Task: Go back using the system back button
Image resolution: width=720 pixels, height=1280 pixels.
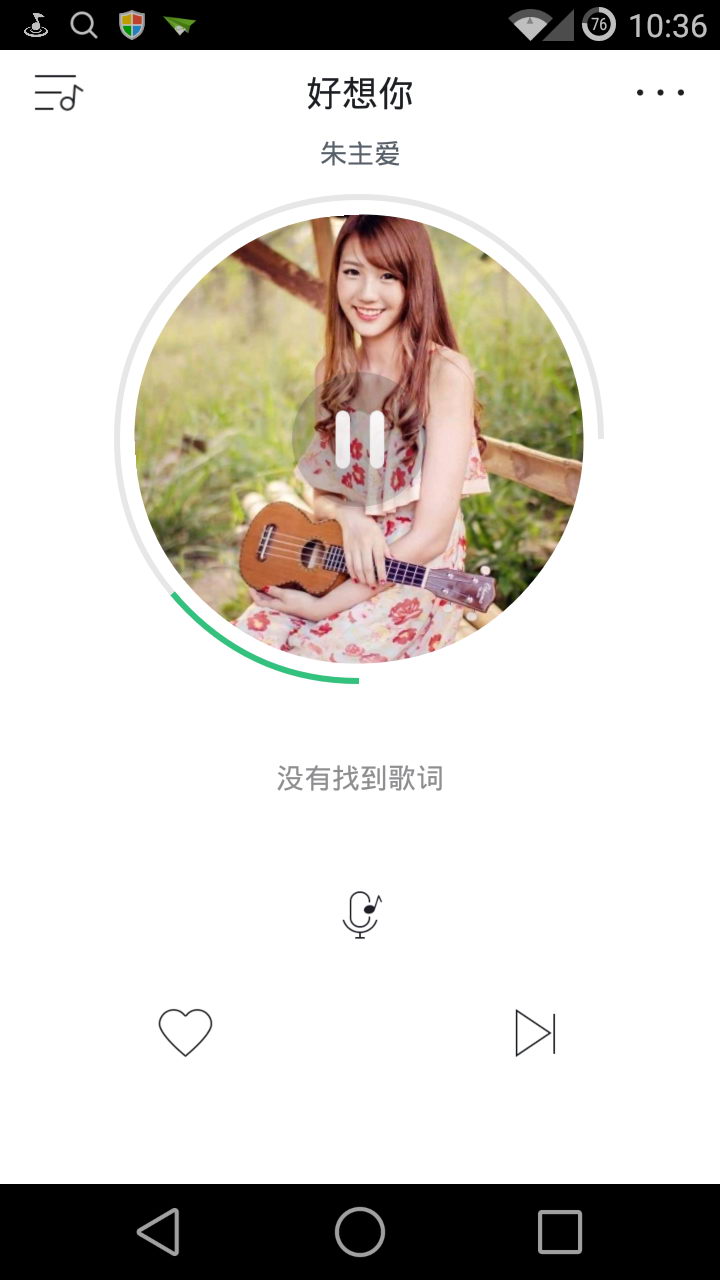Action: tap(159, 1231)
